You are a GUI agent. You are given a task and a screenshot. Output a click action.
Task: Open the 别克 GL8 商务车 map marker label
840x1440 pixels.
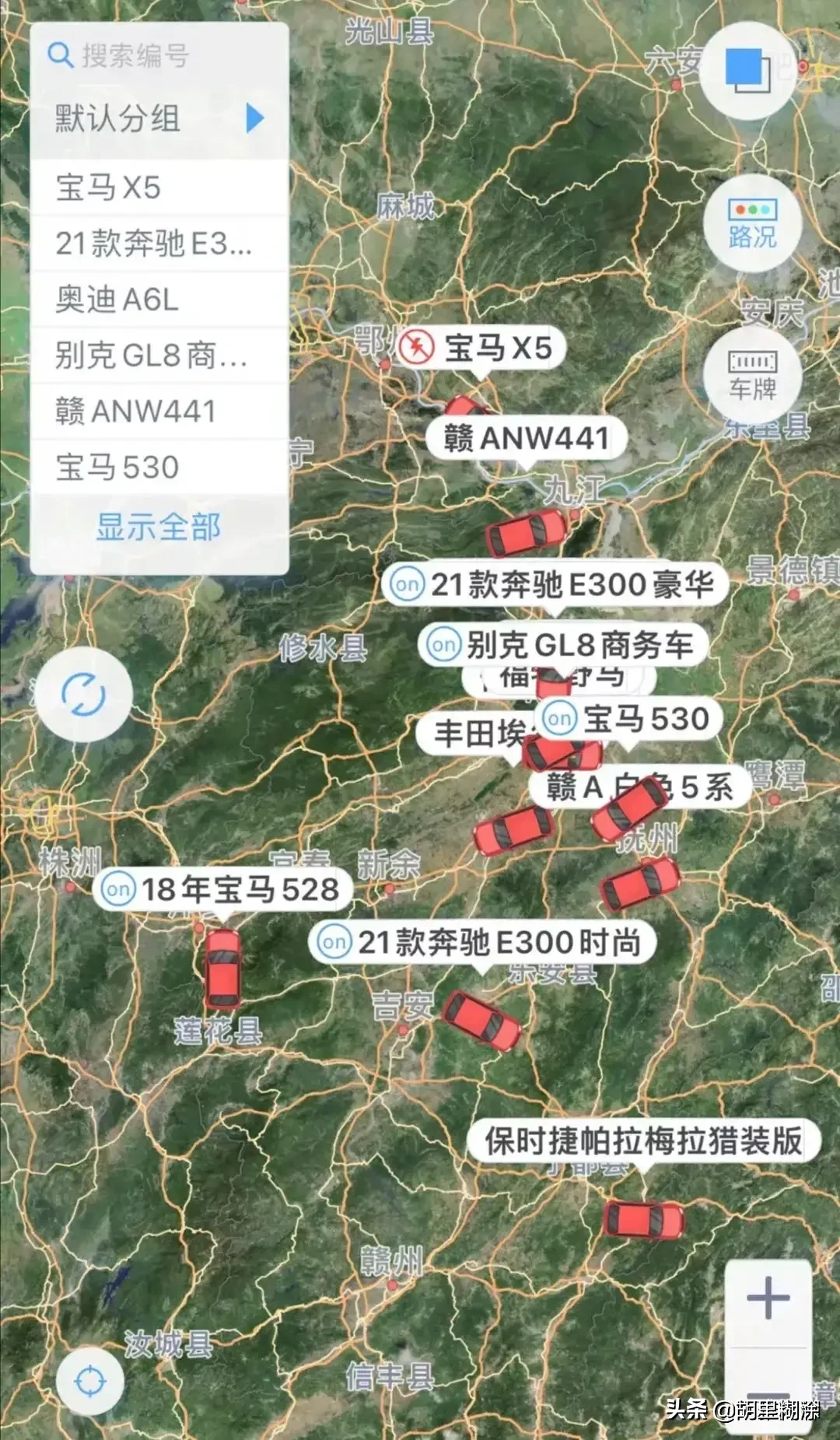coord(564,644)
